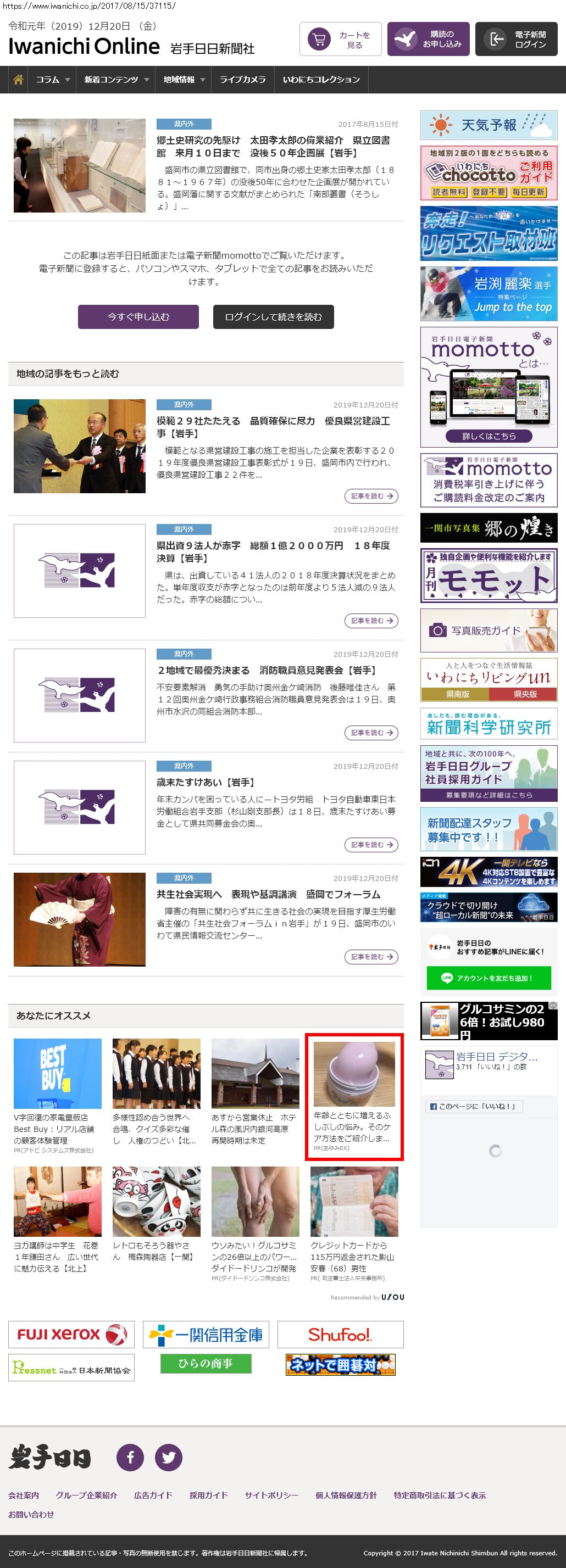Screen dimensions: 566x1568
Task: Open the 写真販売ガイド banner
Action: click(x=489, y=630)
